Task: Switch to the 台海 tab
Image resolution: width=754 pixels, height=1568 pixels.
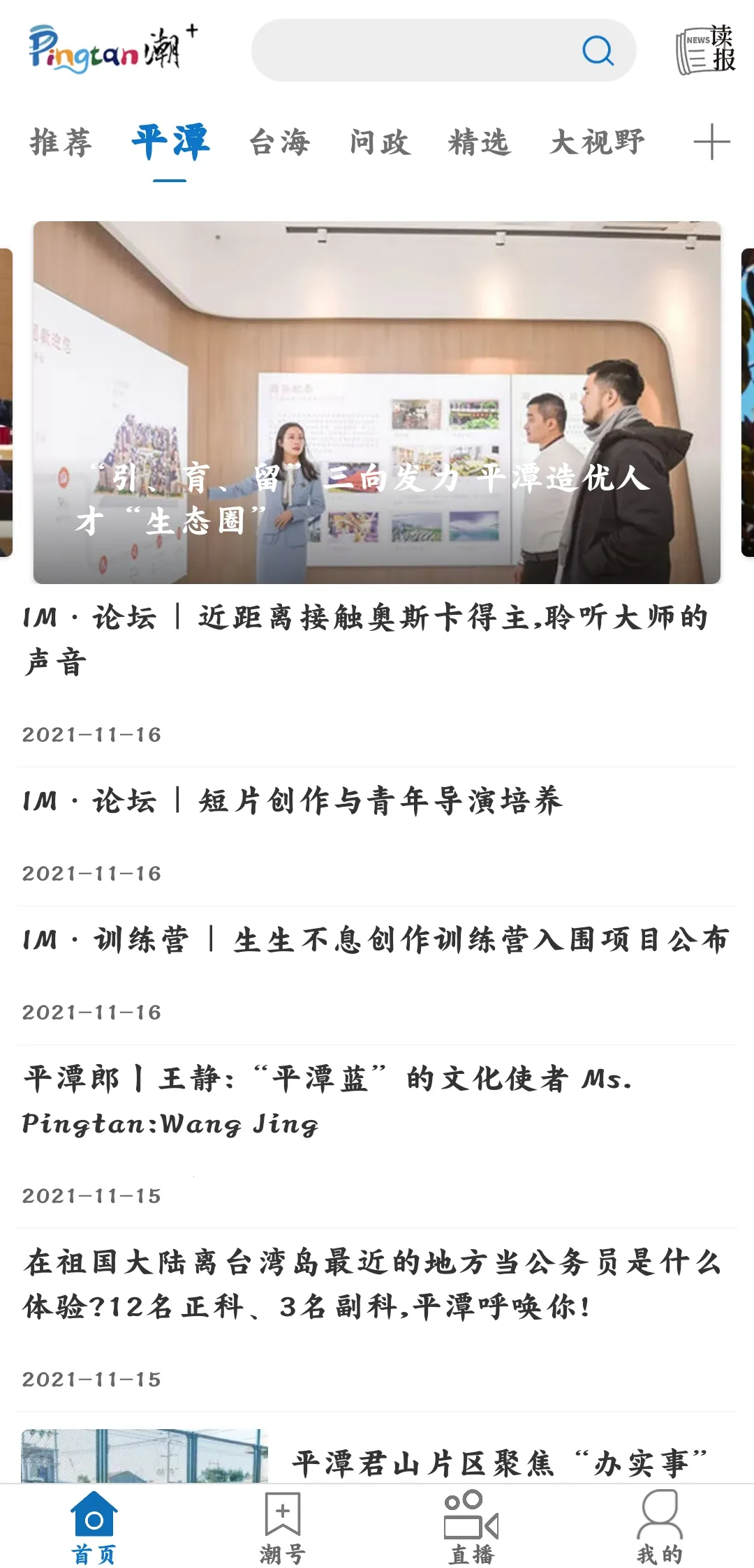Action: (x=279, y=142)
